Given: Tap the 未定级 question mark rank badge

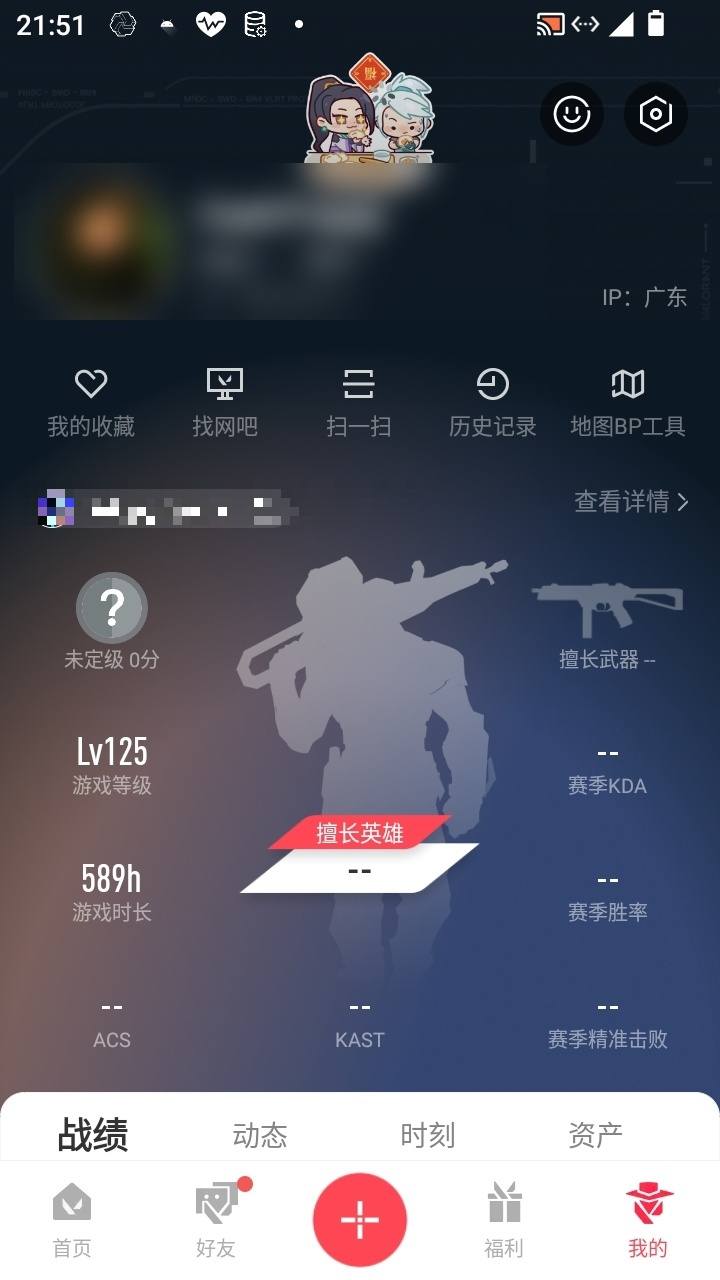Looking at the screenshot, I should [112, 607].
